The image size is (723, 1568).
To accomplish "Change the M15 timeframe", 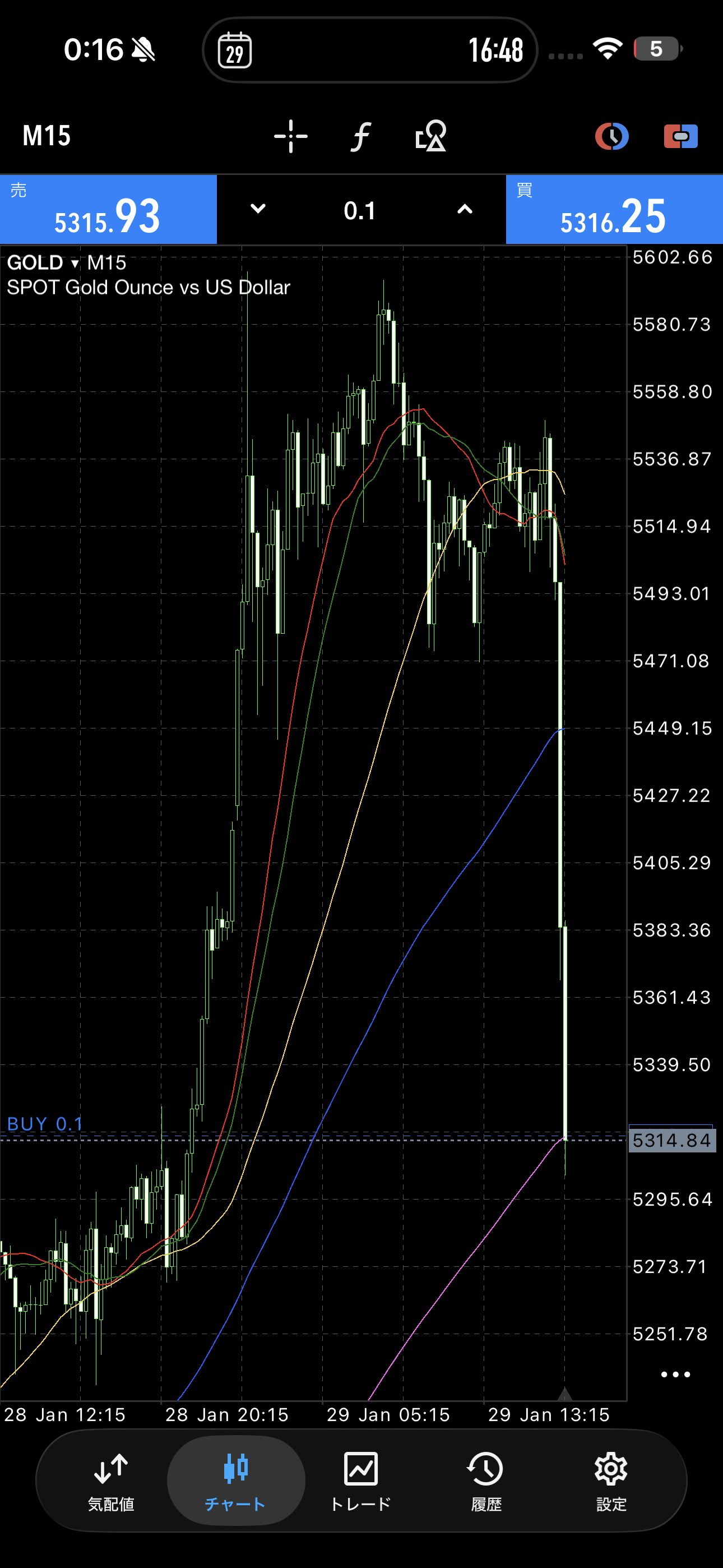I will [47, 136].
